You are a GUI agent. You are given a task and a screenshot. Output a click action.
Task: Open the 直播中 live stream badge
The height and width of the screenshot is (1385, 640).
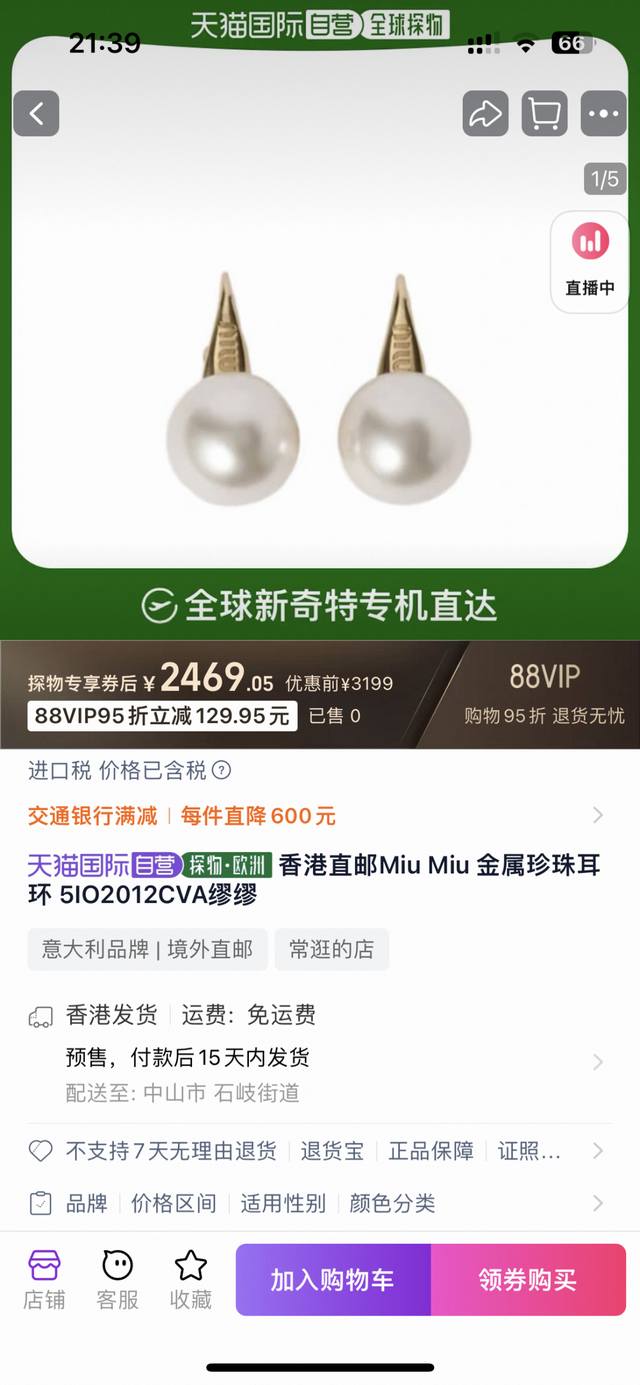tap(590, 262)
